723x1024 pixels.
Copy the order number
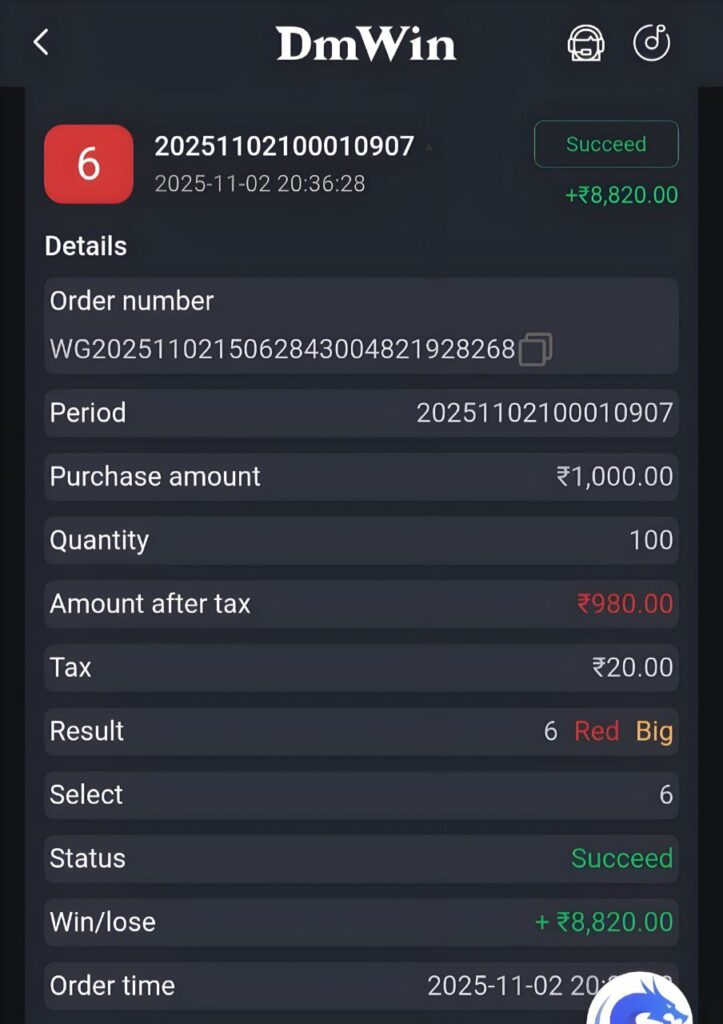[535, 349]
